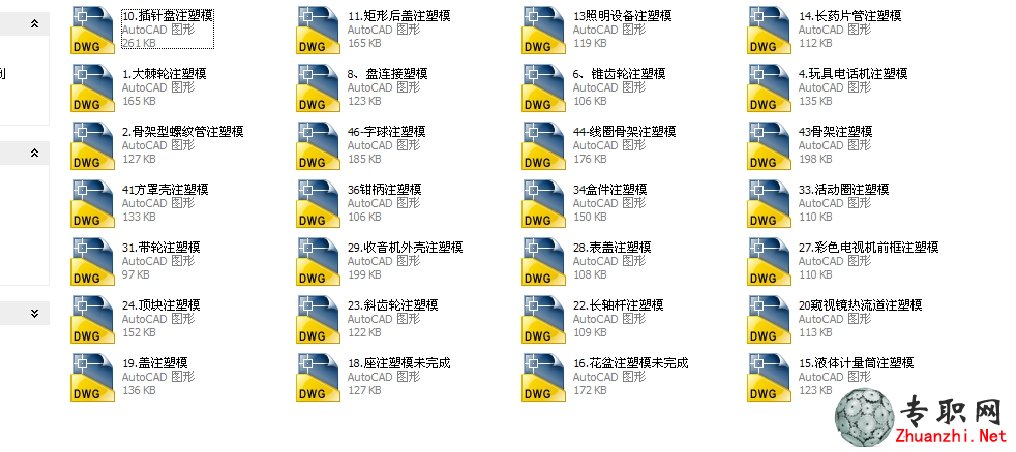This screenshot has width=1016, height=452.
Task: Open the 11.矩形后盖注塑模 file
Action: pyautogui.click(x=318, y=29)
